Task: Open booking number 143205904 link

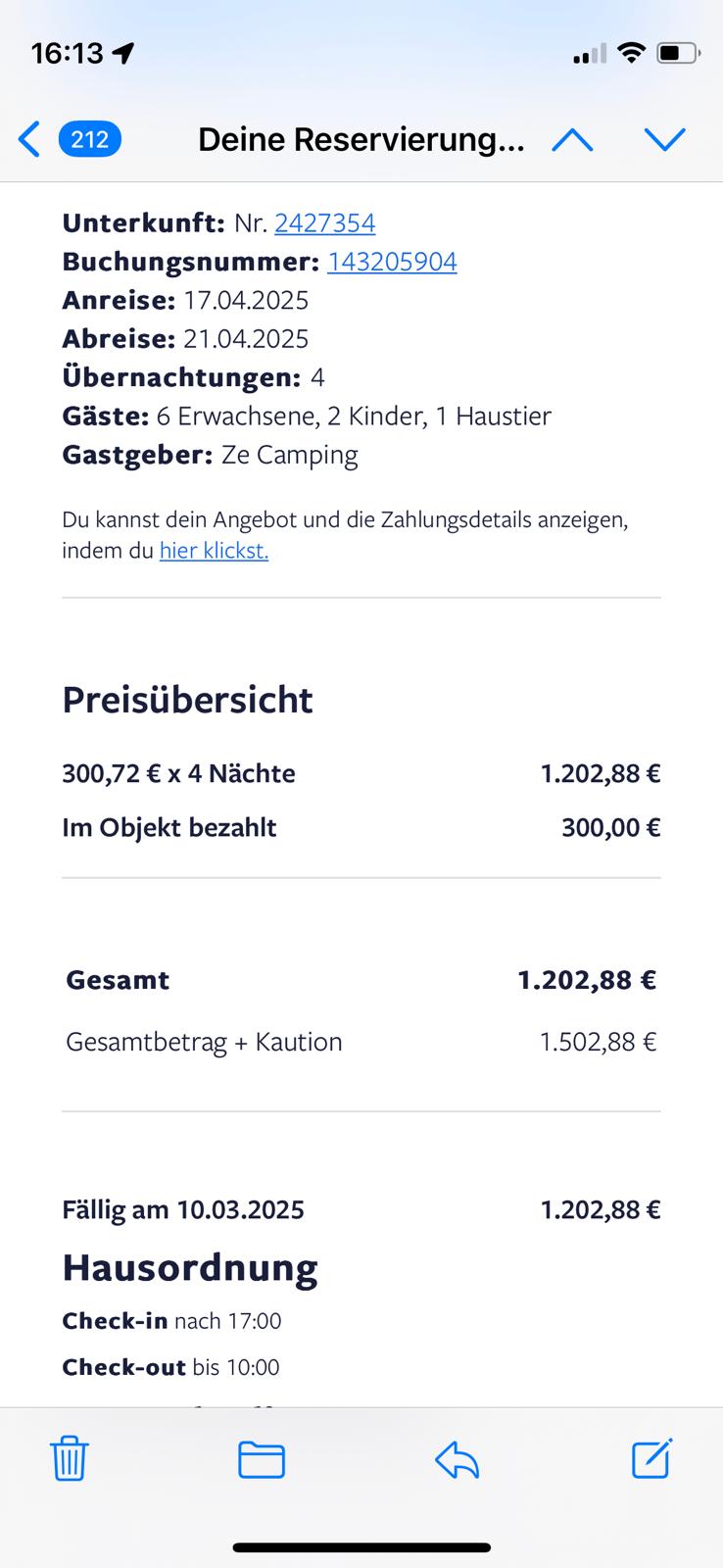Action: [x=392, y=262]
